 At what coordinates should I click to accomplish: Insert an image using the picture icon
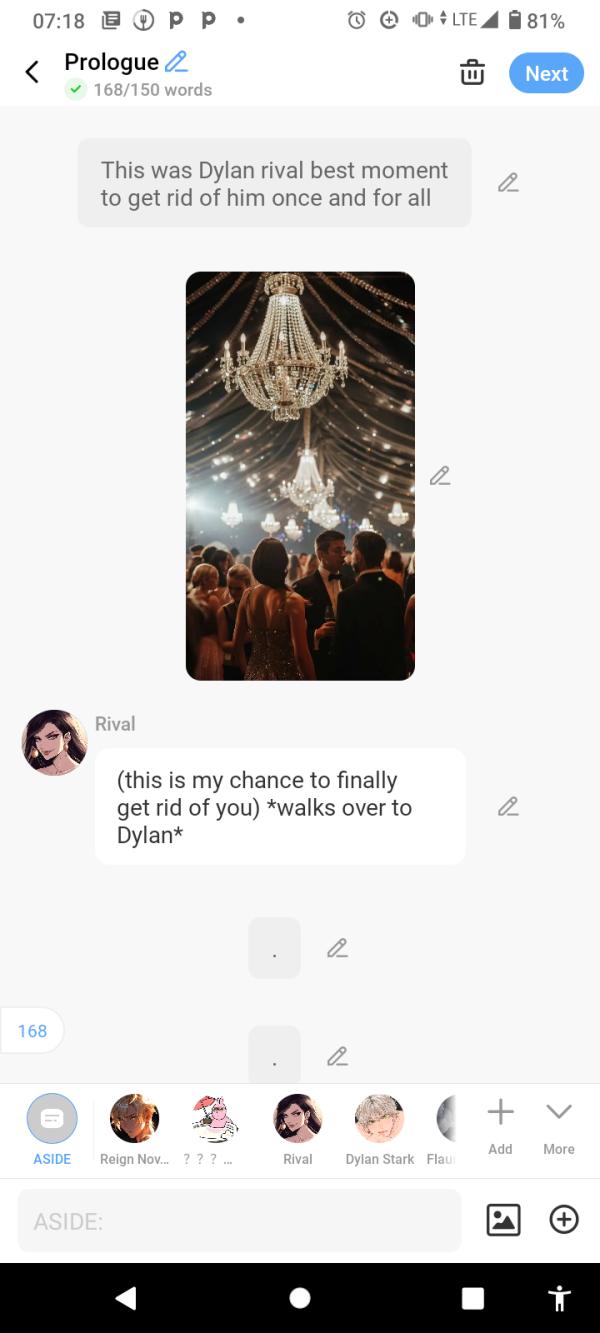coord(503,1220)
